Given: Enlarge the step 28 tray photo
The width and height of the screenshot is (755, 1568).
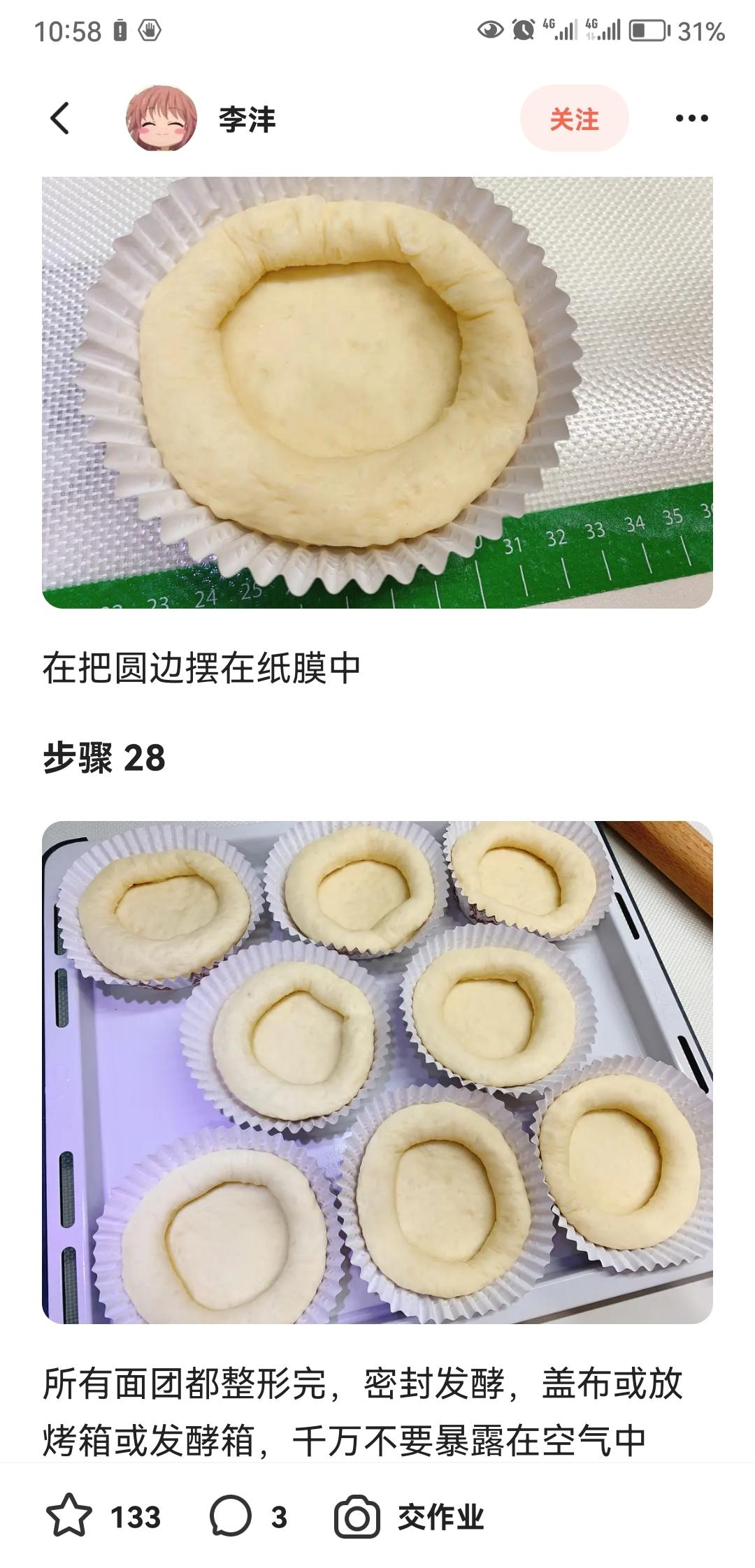Looking at the screenshot, I should coord(377,1072).
